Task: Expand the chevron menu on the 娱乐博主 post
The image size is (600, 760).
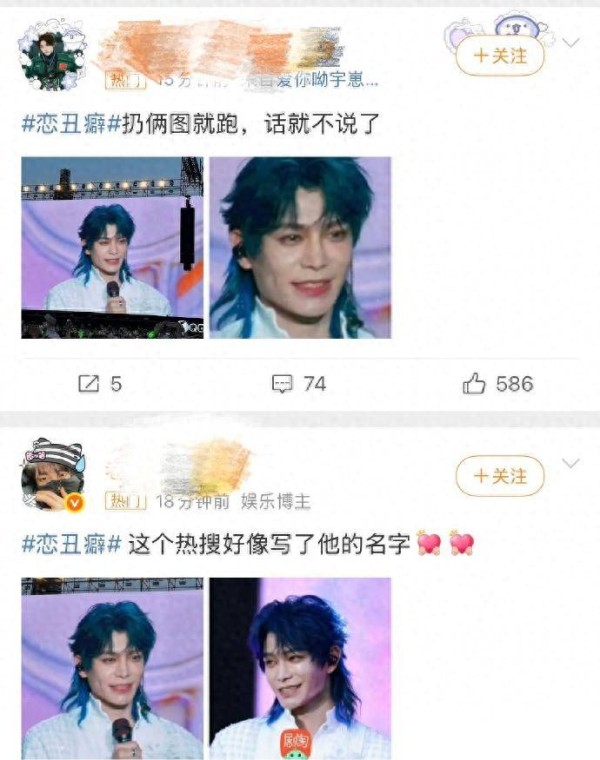Action: click(571, 463)
